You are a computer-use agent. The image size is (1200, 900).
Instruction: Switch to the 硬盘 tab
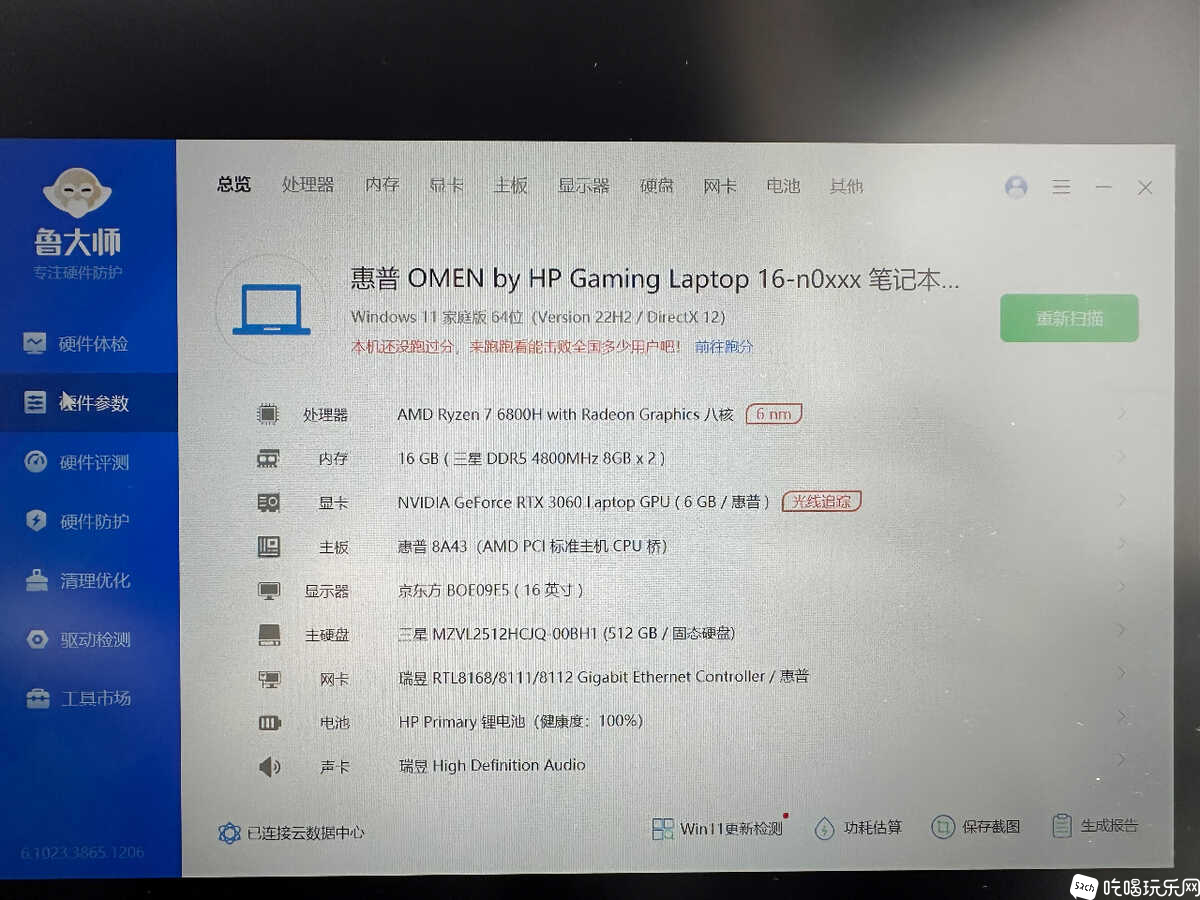[x=657, y=186]
